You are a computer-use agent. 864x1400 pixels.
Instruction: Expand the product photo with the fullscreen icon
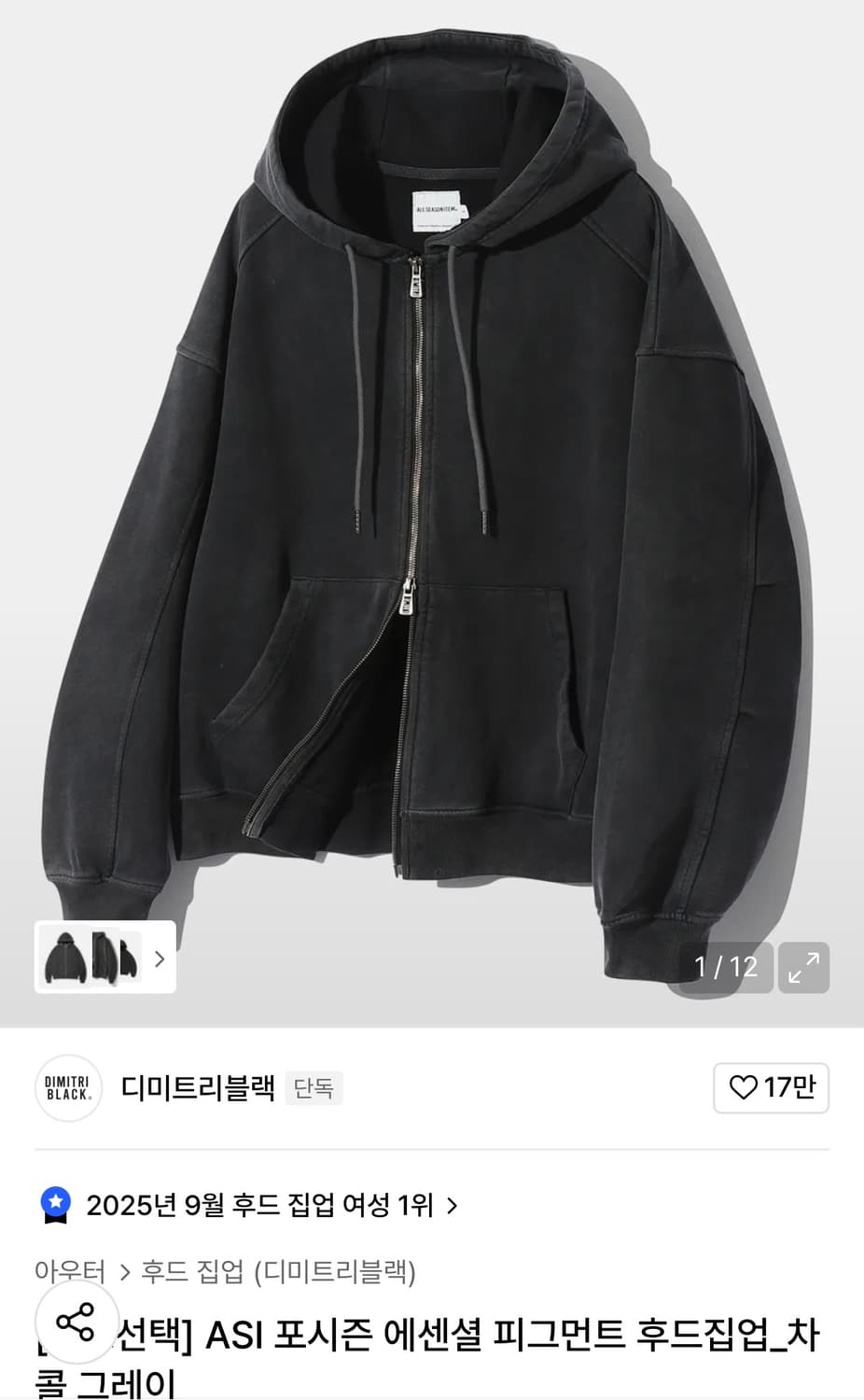click(x=804, y=968)
